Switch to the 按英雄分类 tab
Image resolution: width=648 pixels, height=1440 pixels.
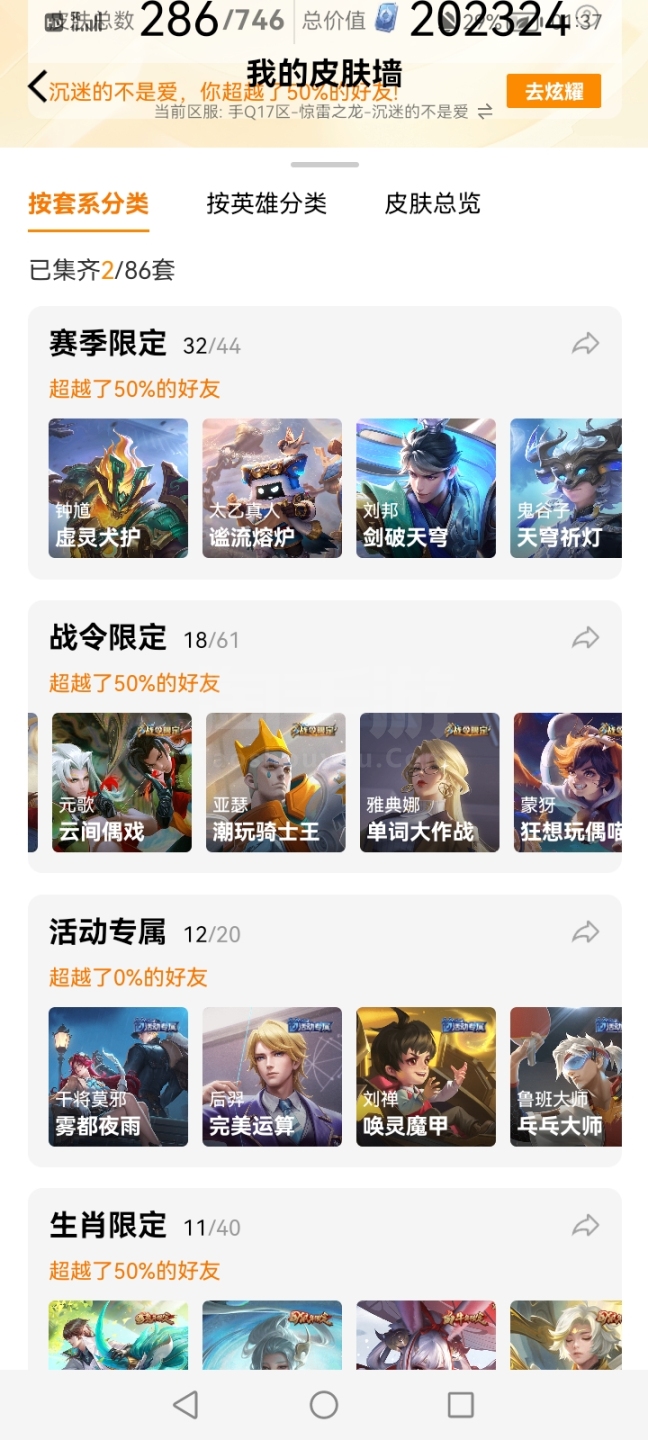click(266, 204)
